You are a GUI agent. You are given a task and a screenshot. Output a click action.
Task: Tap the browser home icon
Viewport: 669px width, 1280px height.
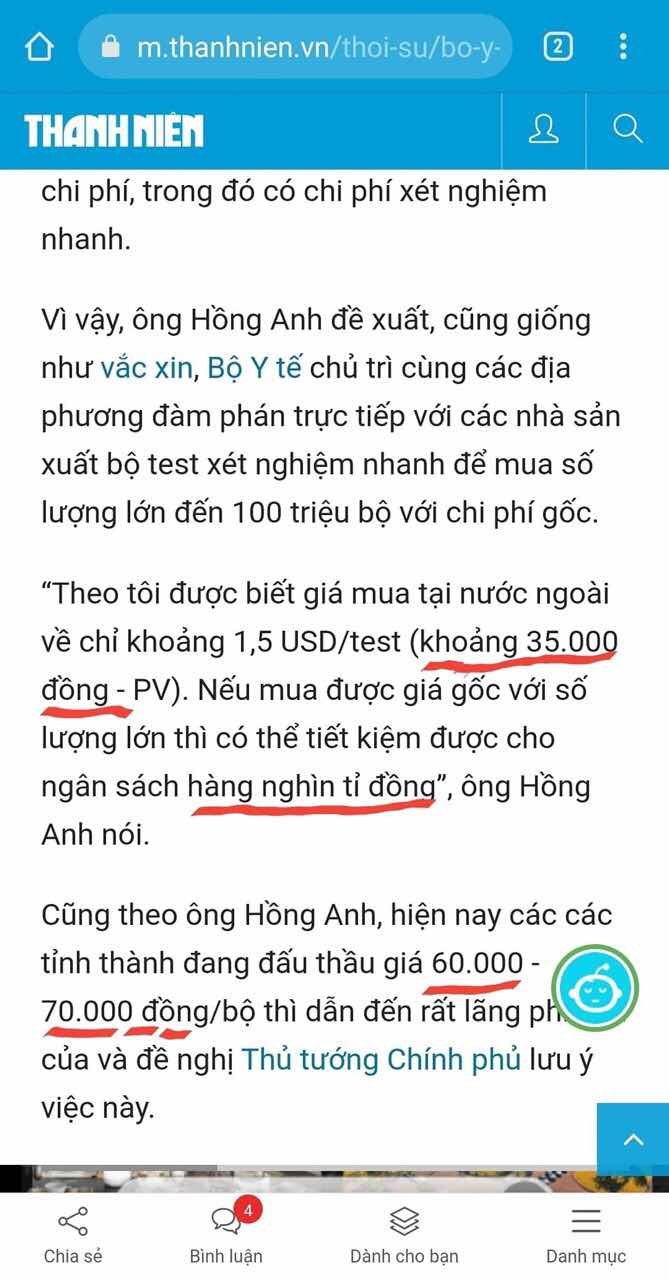click(39, 47)
